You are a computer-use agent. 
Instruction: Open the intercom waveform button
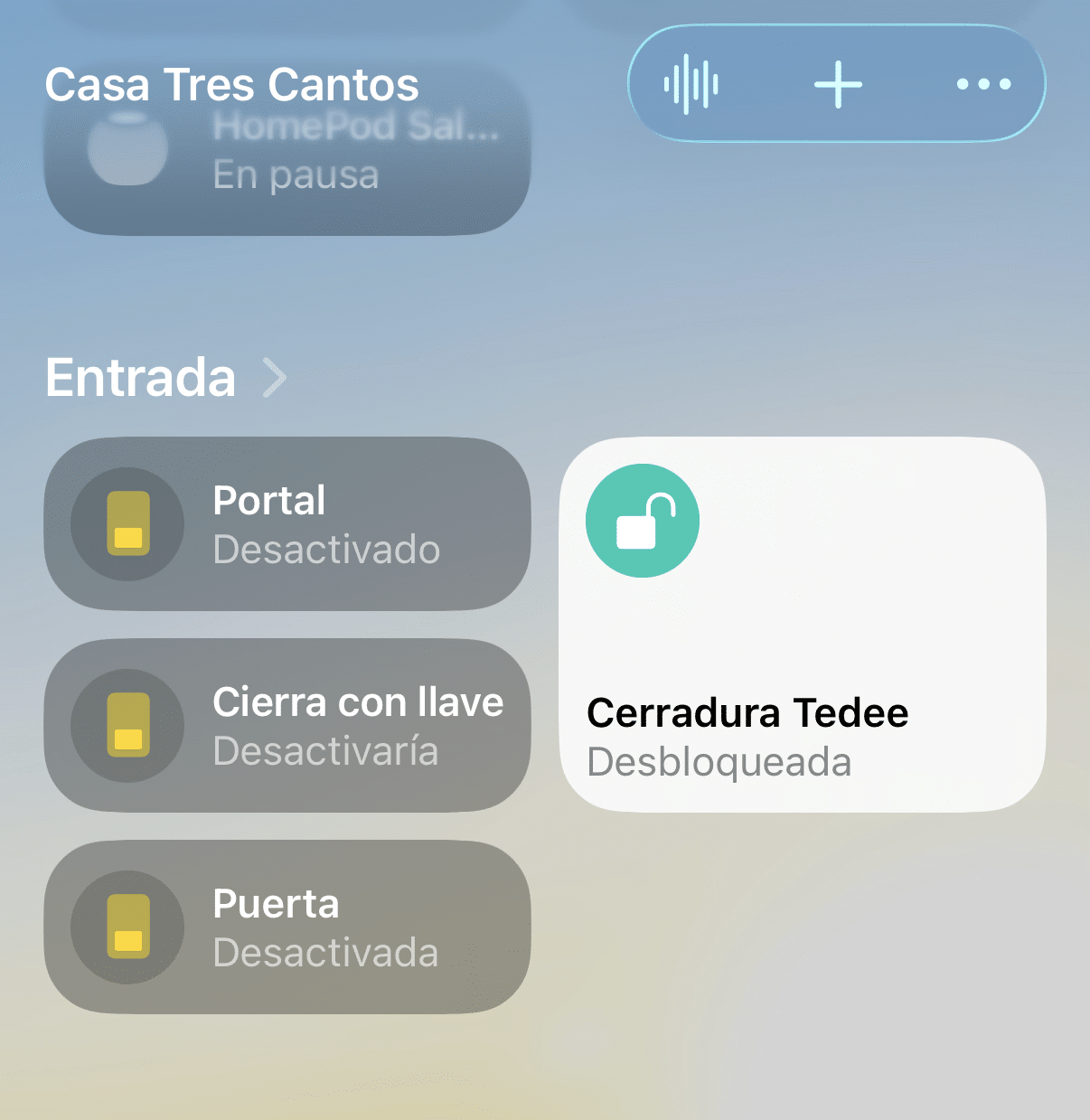(691, 84)
